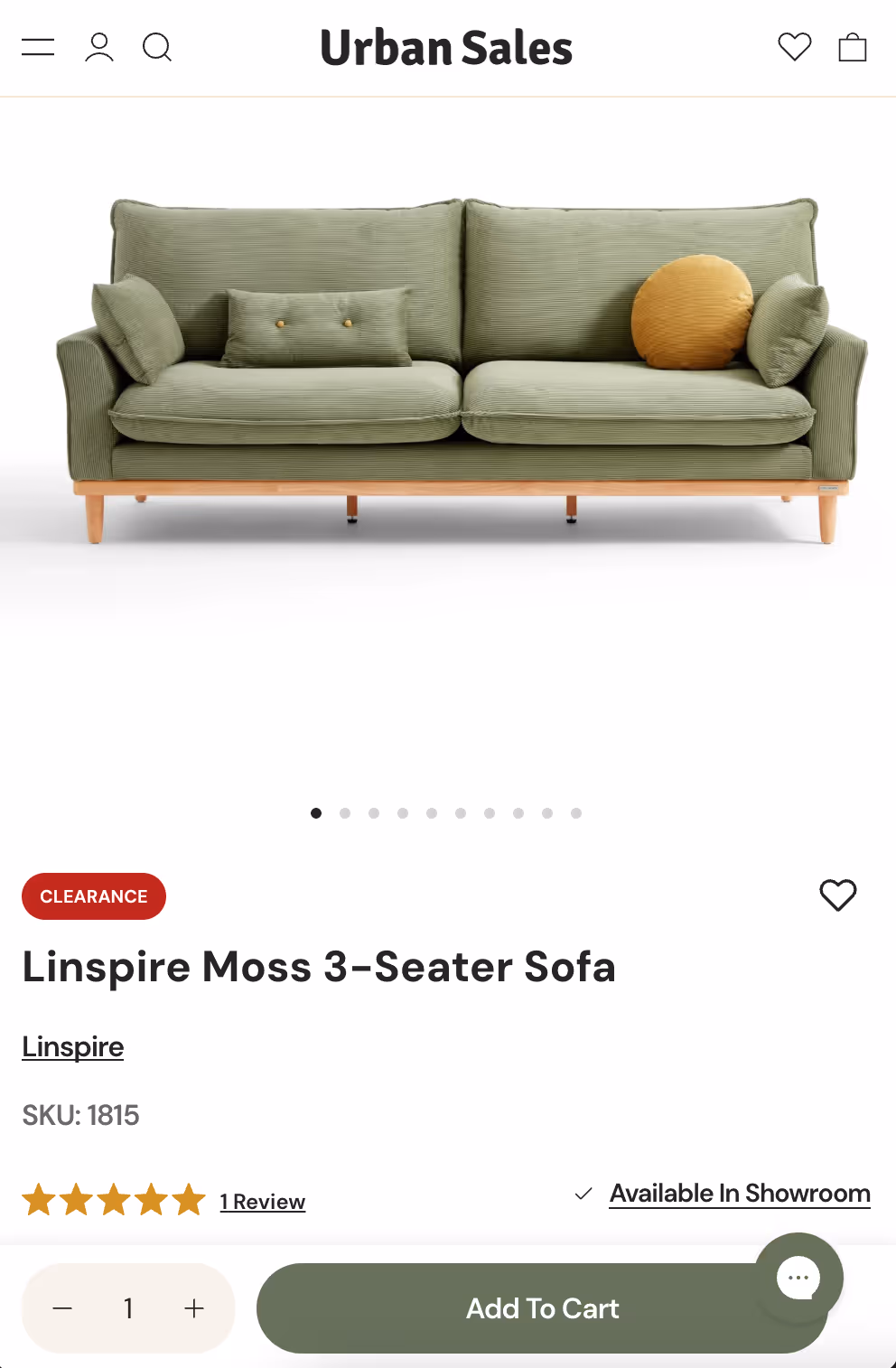The image size is (896, 1368).
Task: Go to Urban Sales homepage logo
Action: coord(446,47)
